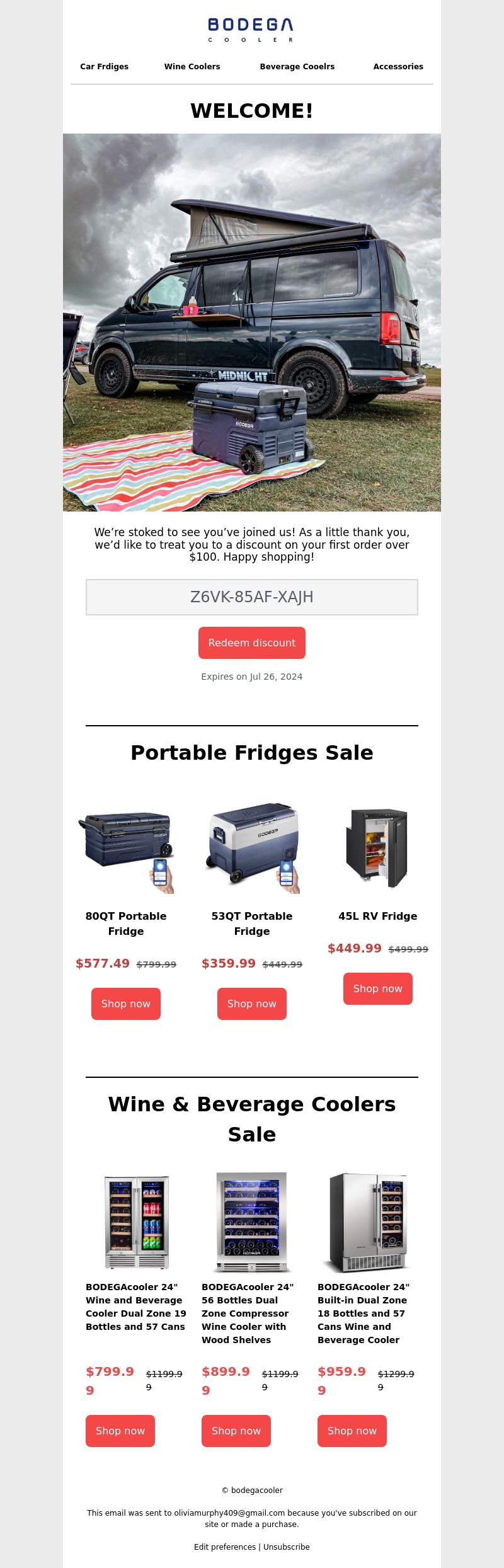
Task: Shop now for 45L RV Fridge
Action: point(378,988)
